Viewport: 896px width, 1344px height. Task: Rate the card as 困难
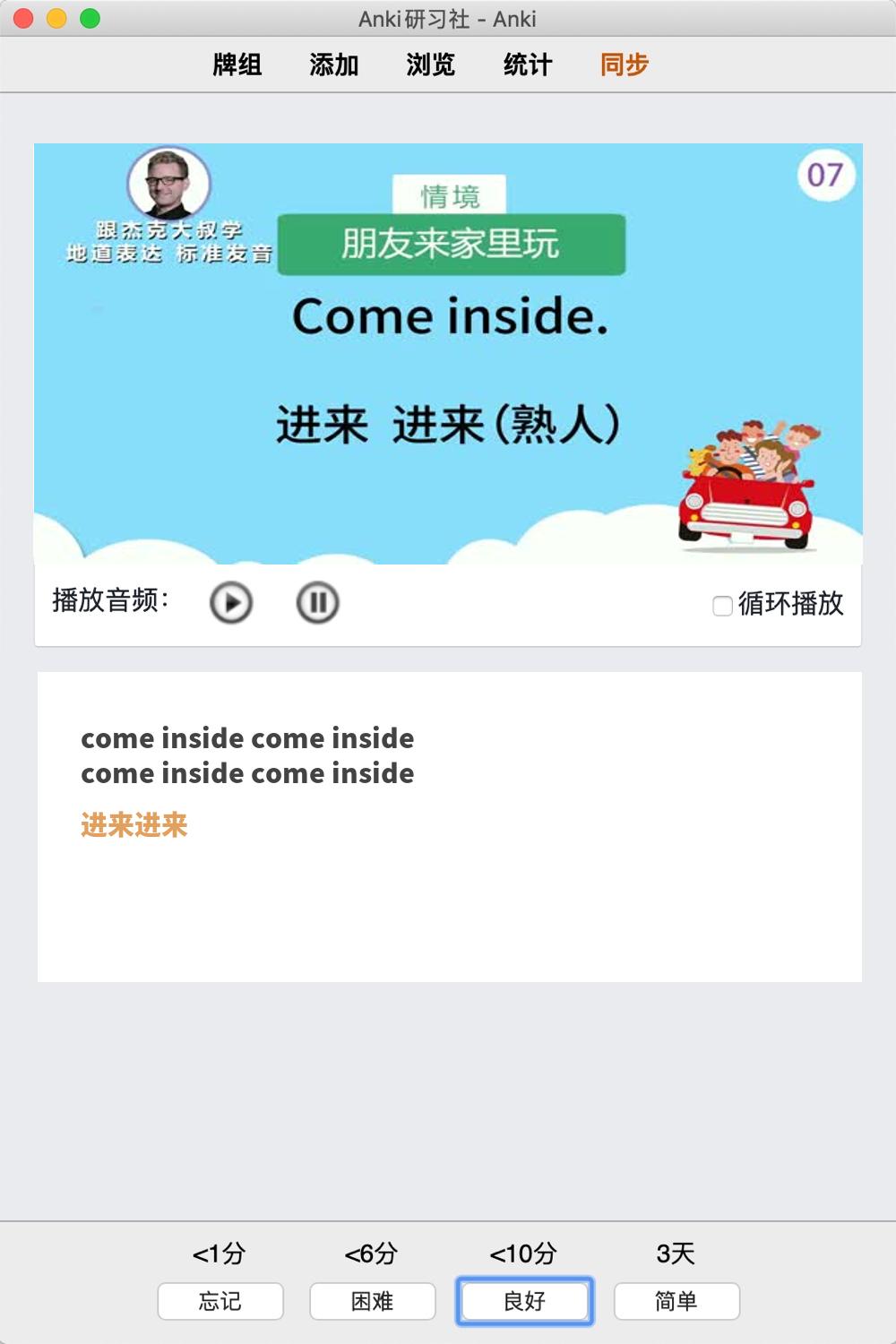[x=373, y=1301]
